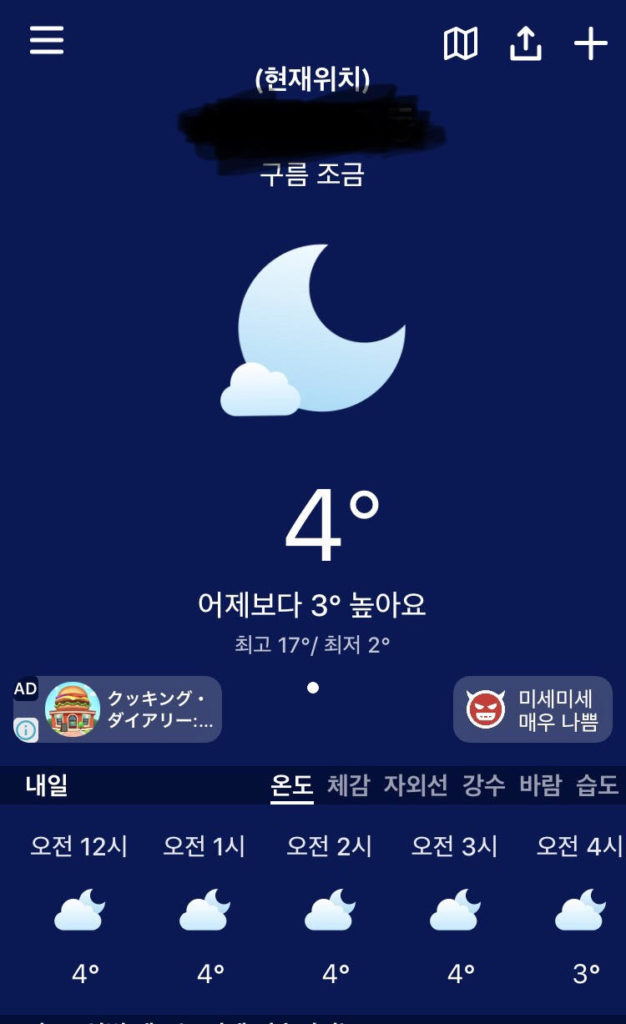
Task: Share the current weather
Action: (526, 44)
